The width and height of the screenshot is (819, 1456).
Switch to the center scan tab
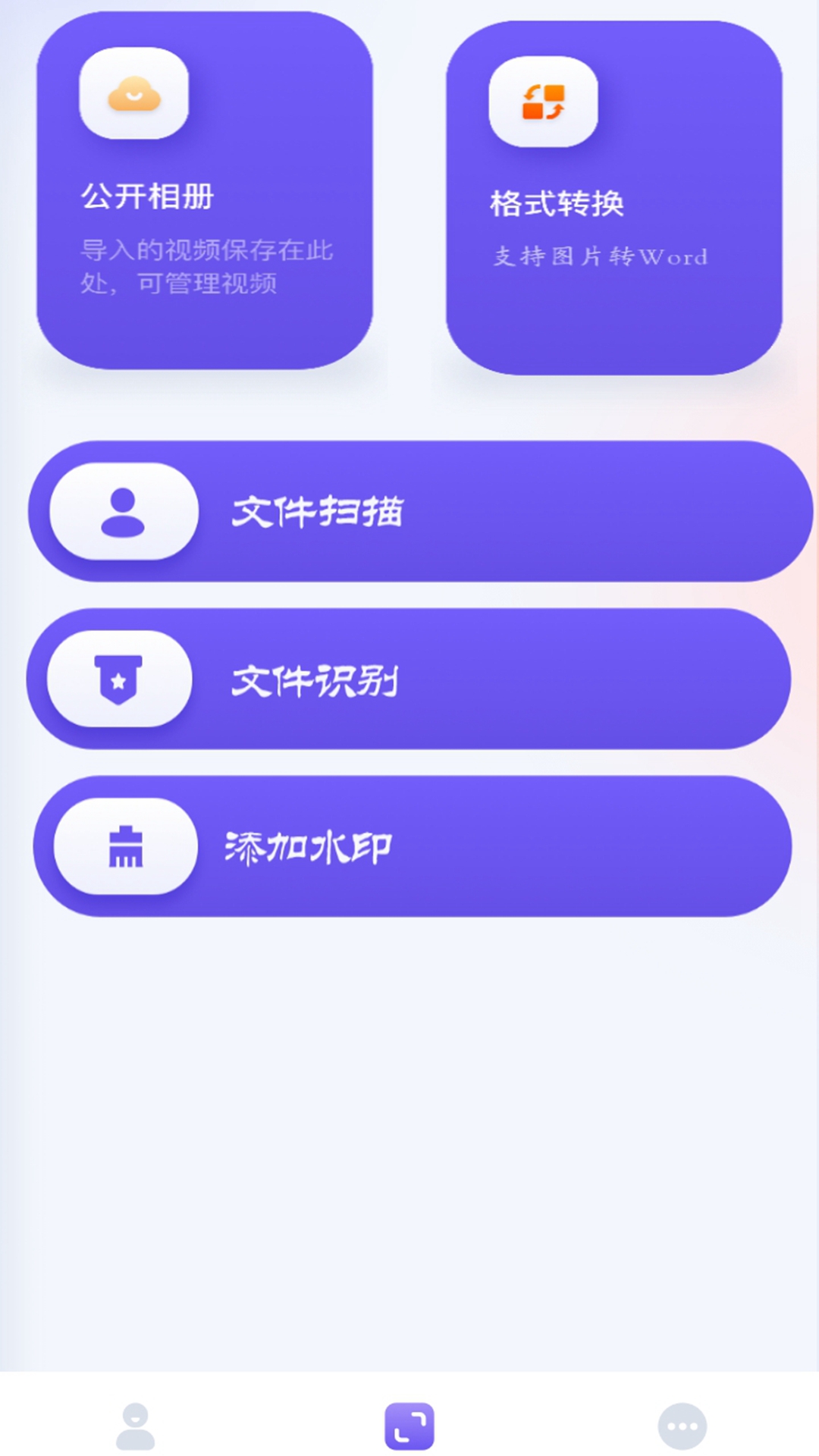(409, 1426)
